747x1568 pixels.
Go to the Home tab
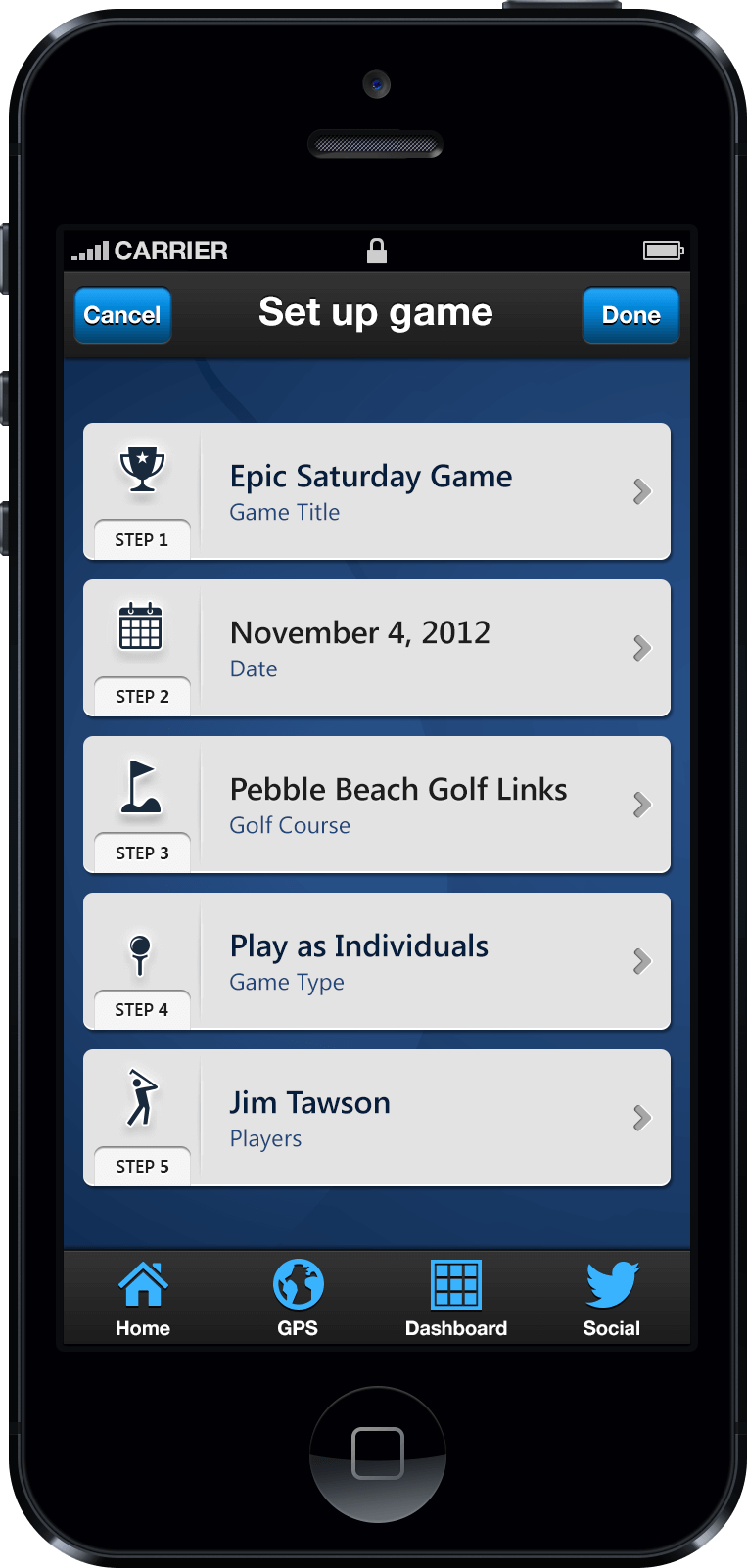[143, 1299]
